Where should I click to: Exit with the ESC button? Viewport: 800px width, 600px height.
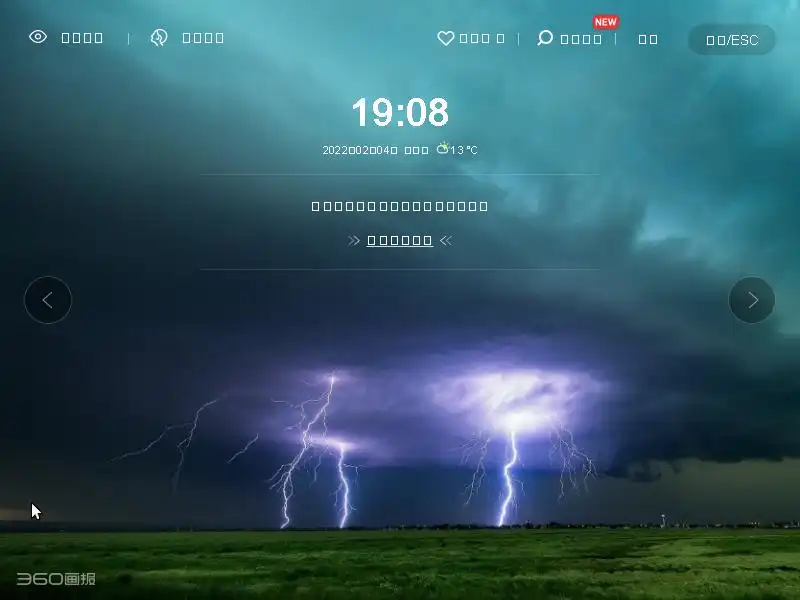(732, 40)
